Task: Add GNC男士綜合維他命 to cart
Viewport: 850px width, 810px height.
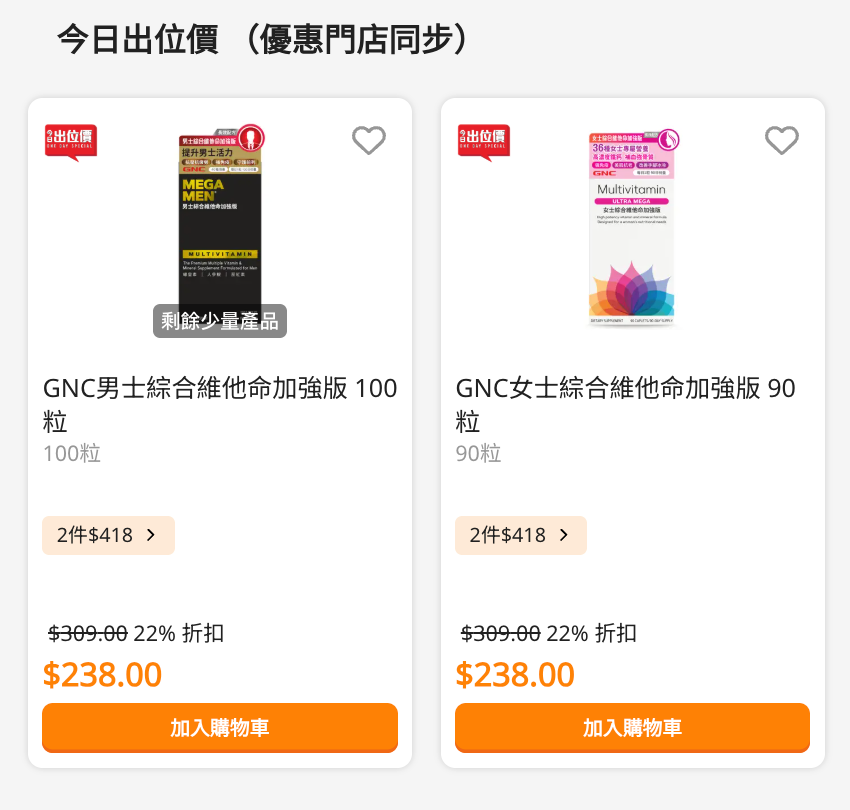Action: 220,727
